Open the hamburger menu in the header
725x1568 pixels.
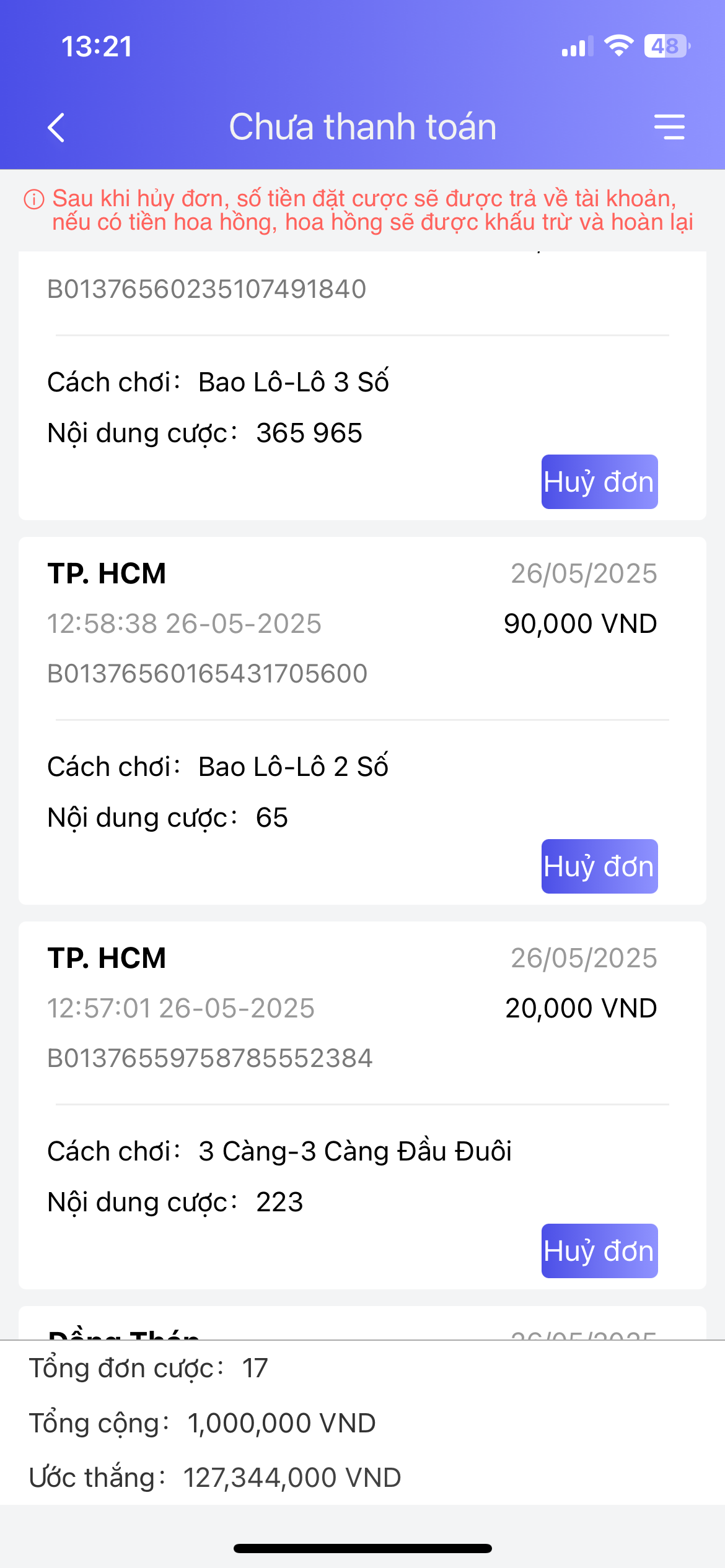tap(669, 127)
